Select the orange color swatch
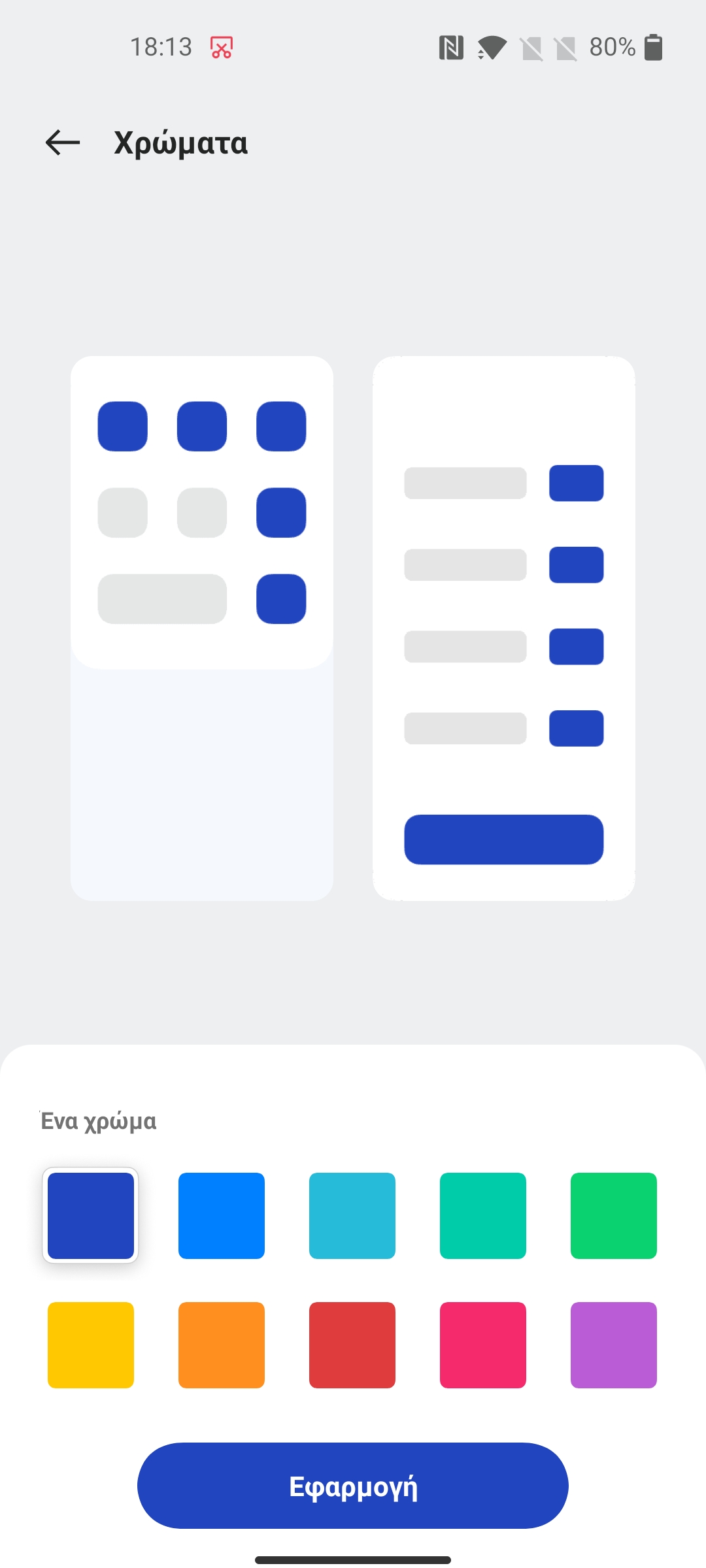 pos(222,1345)
